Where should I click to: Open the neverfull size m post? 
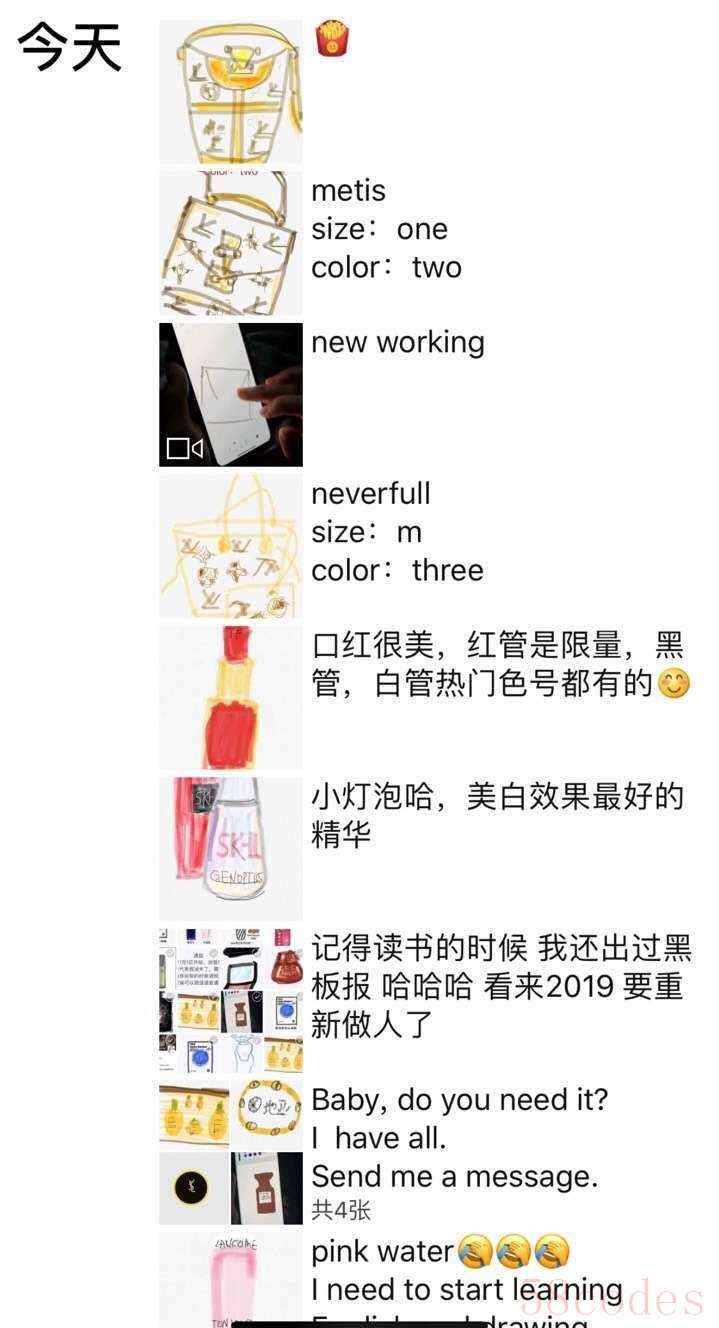[x=231, y=546]
